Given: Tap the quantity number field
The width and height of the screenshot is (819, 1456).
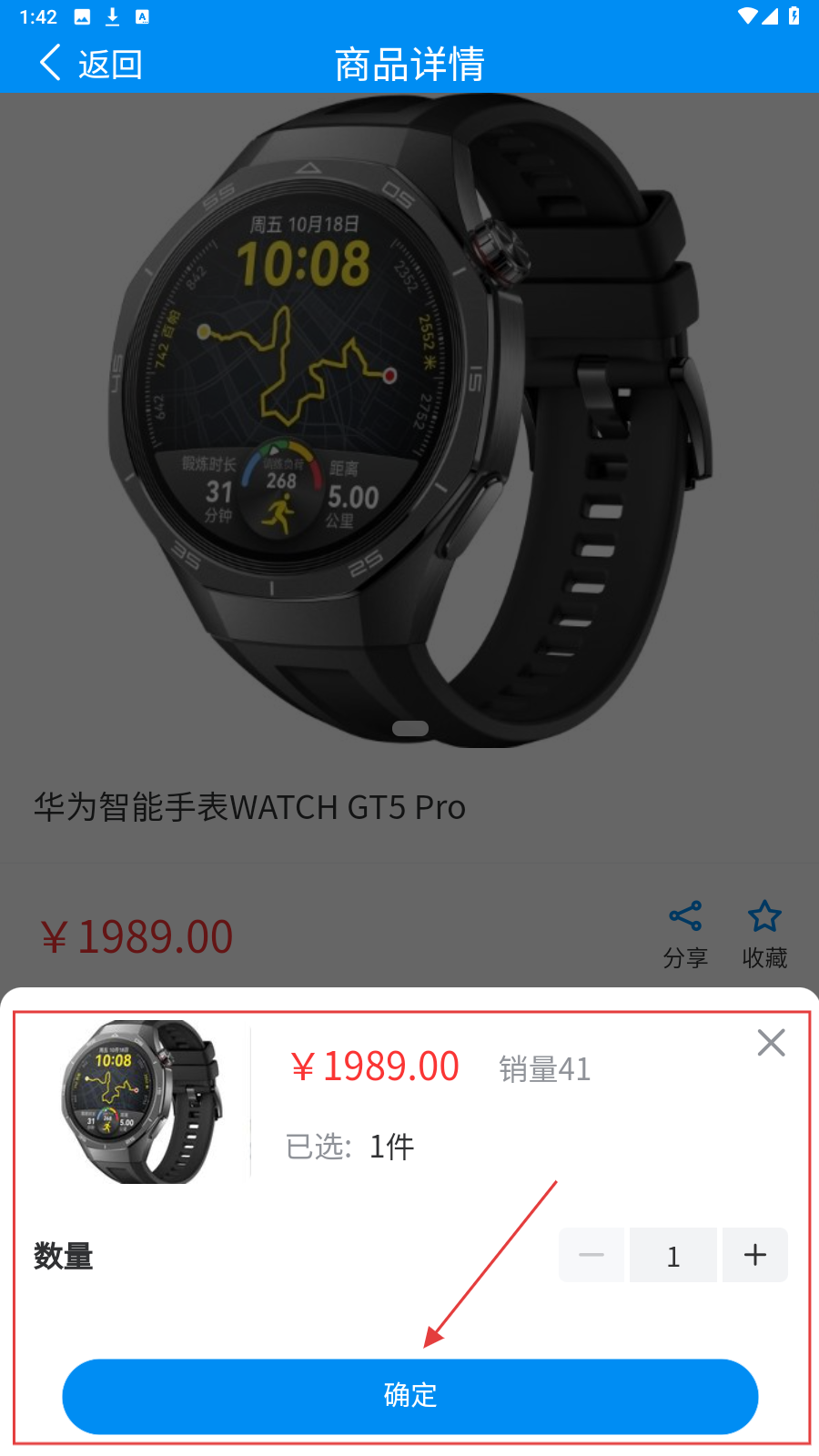Looking at the screenshot, I should [x=672, y=1256].
